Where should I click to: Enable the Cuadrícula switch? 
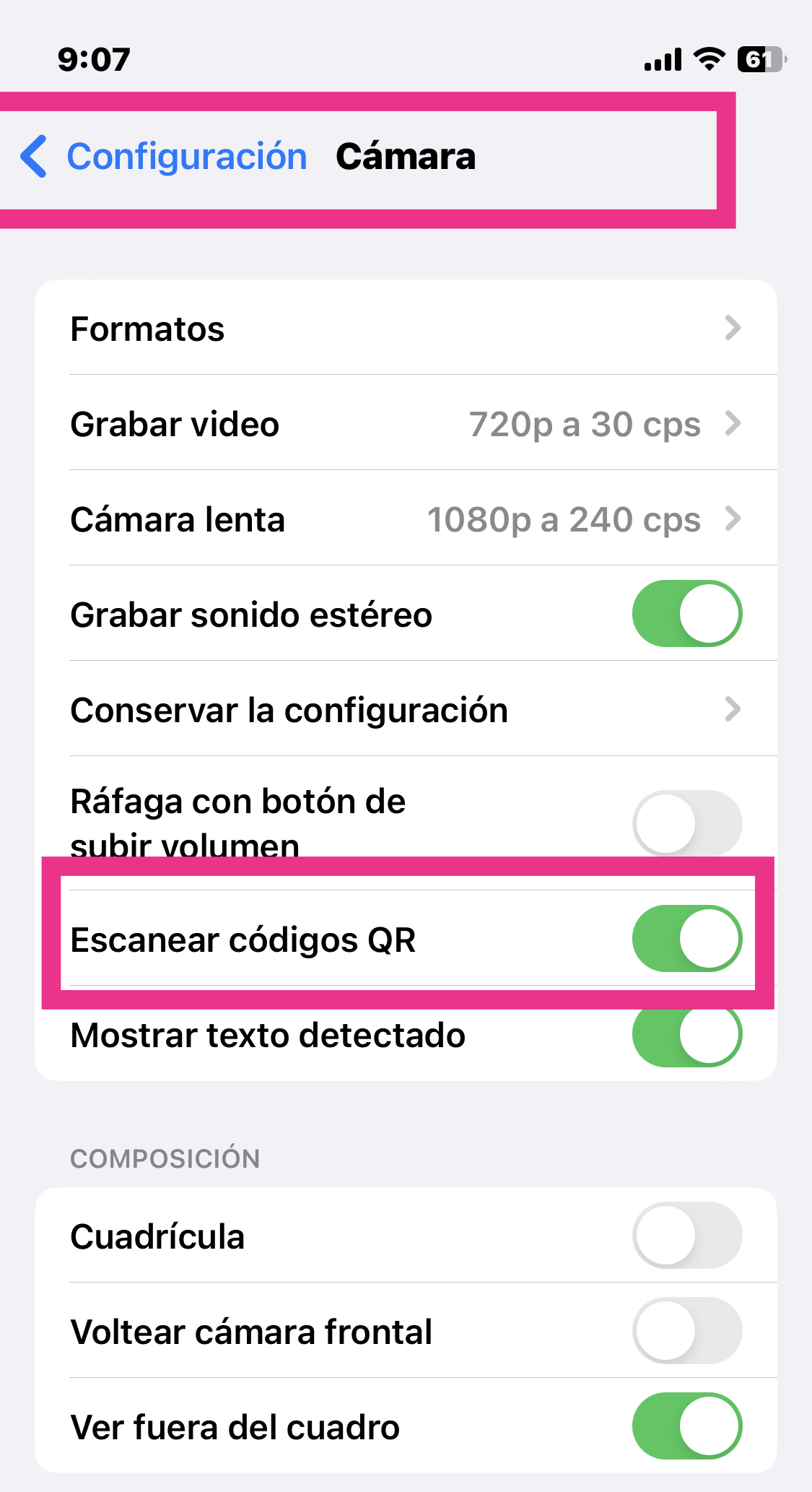pos(686,1236)
